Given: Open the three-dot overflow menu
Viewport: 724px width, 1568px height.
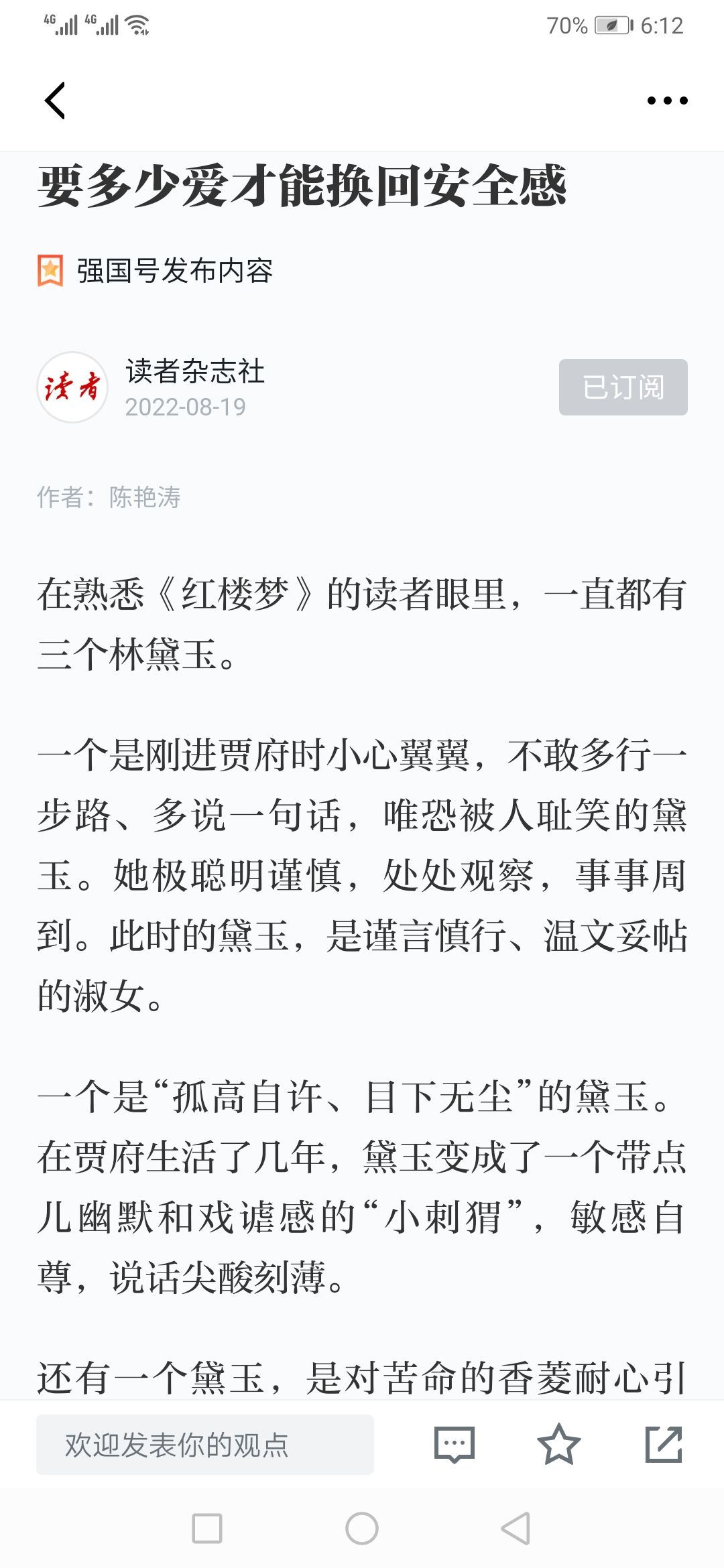Looking at the screenshot, I should click(x=667, y=101).
